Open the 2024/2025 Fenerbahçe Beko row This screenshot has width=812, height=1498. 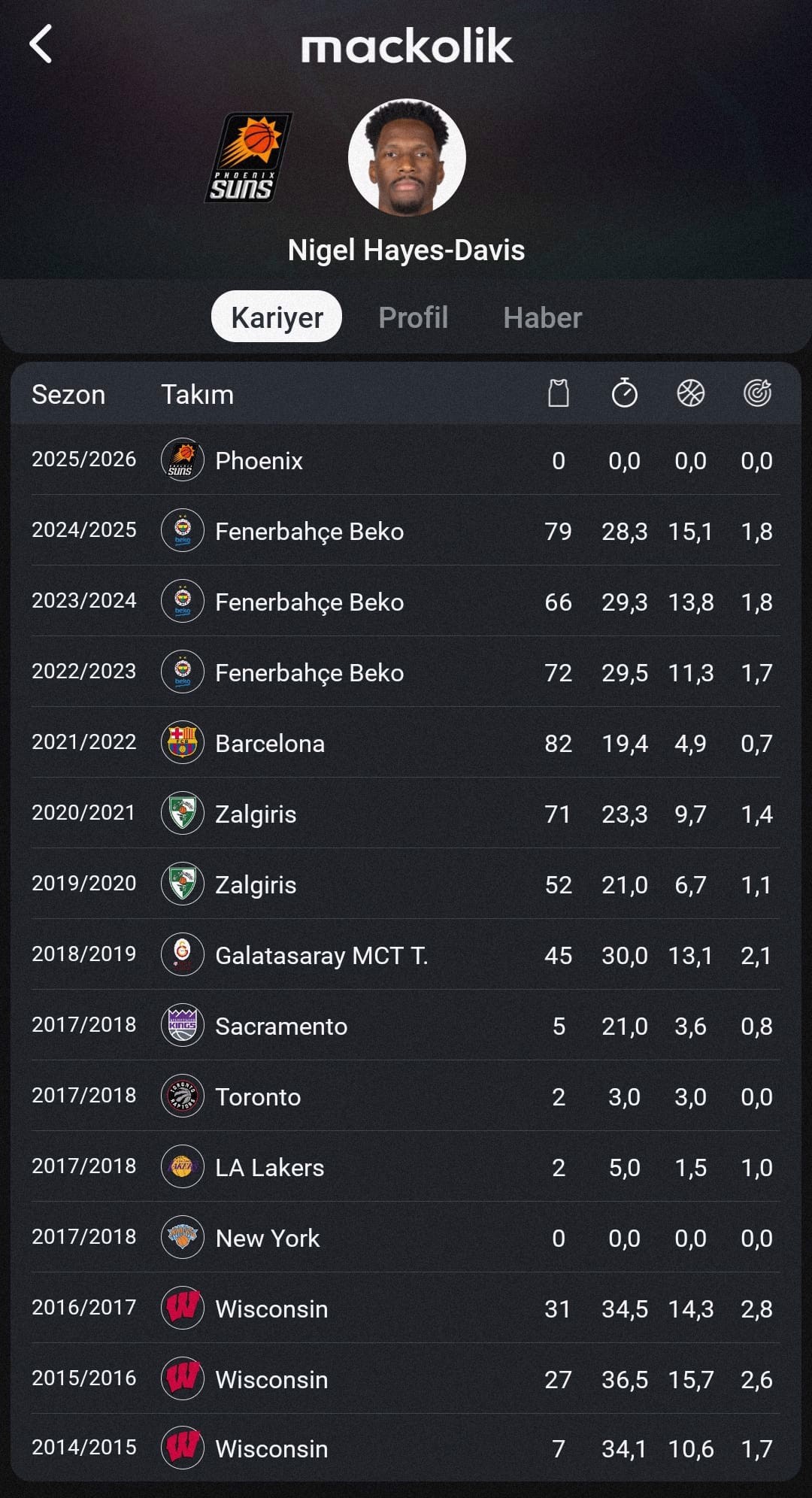[406, 530]
